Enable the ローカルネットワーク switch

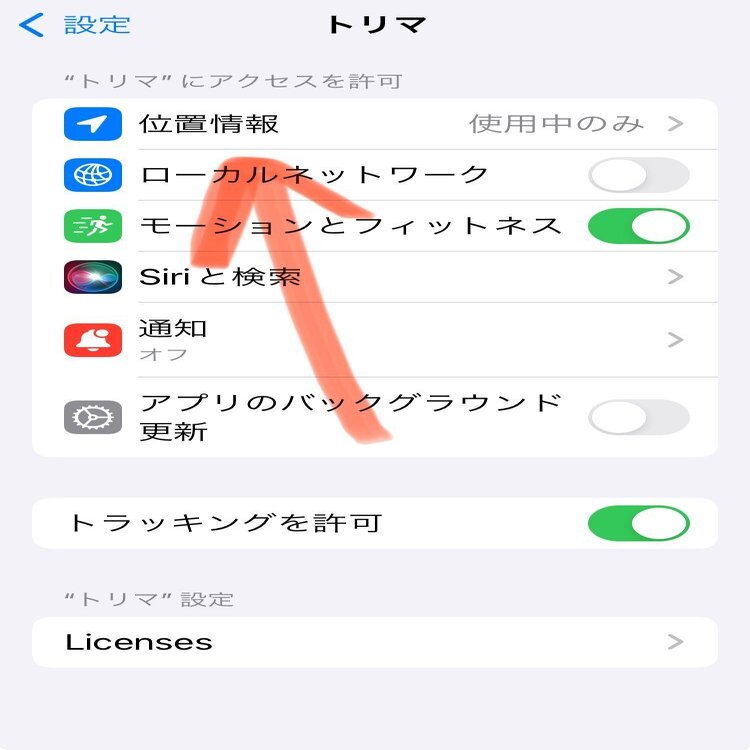638,176
